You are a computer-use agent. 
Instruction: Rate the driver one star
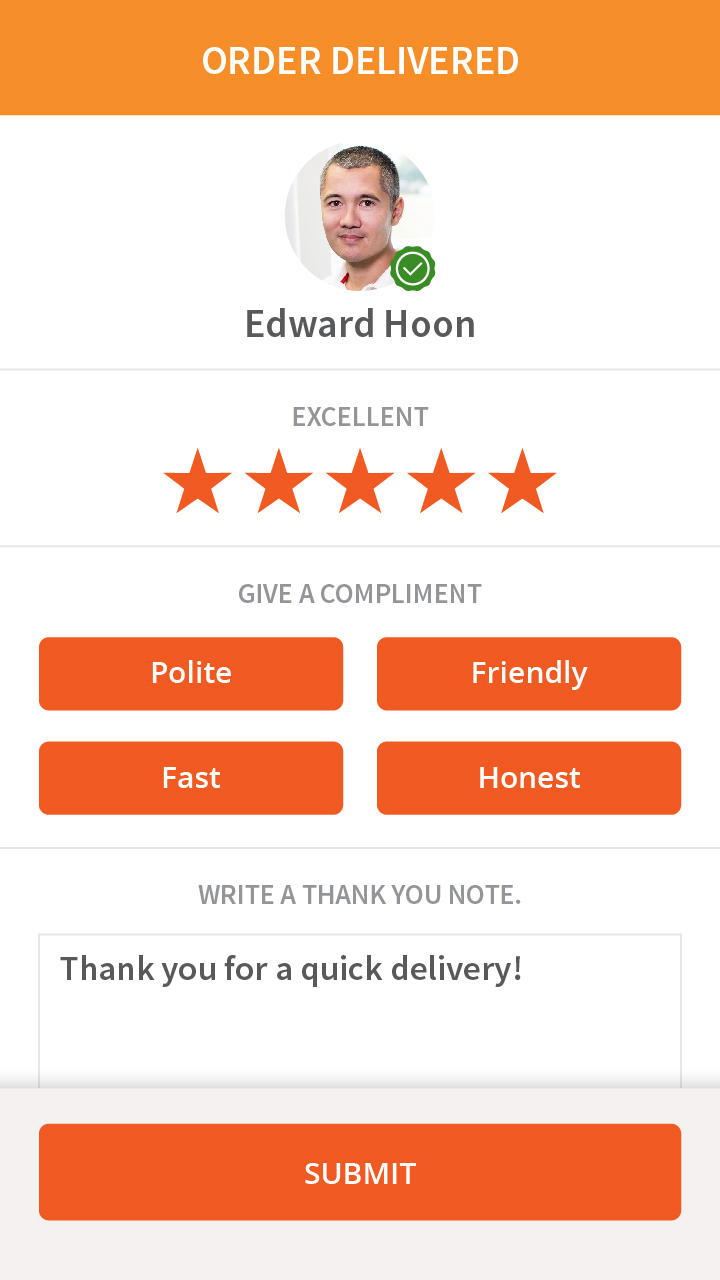(198, 482)
